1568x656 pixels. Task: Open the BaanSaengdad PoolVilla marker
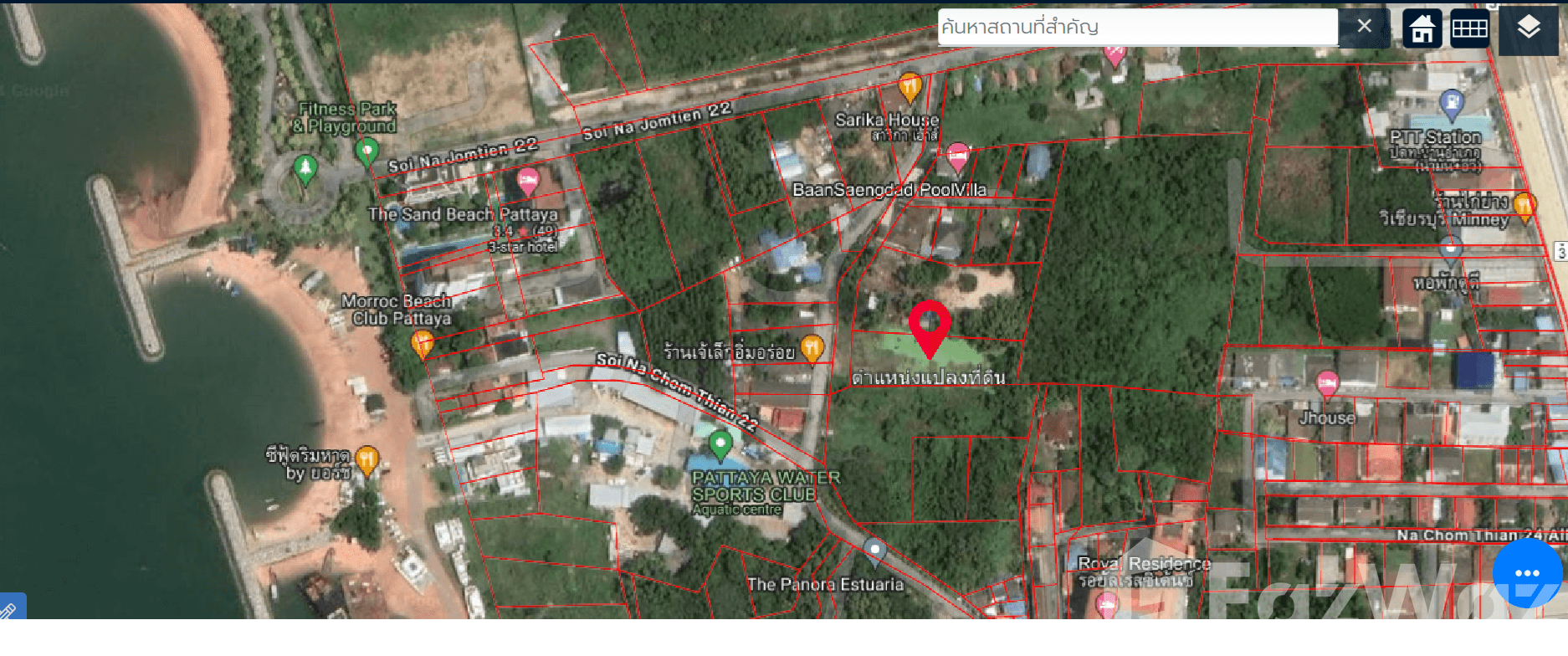pyautogui.click(x=958, y=156)
